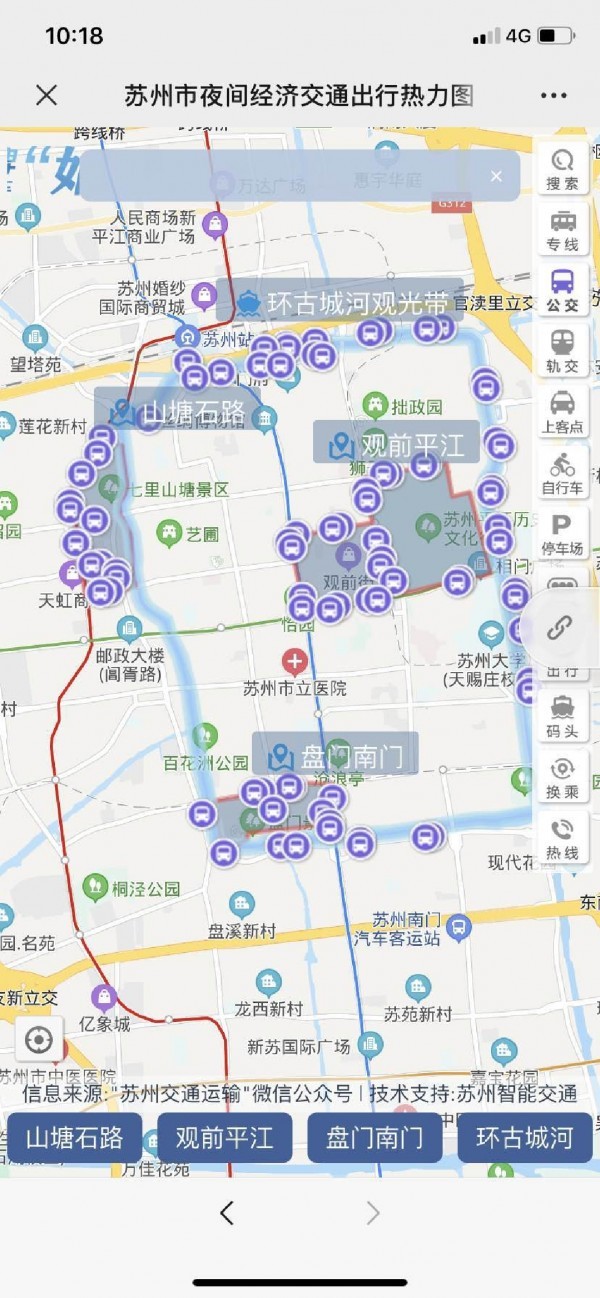This screenshot has height=1298, width=600.
Task: Show 停车场 parking lots
Action: (x=562, y=533)
